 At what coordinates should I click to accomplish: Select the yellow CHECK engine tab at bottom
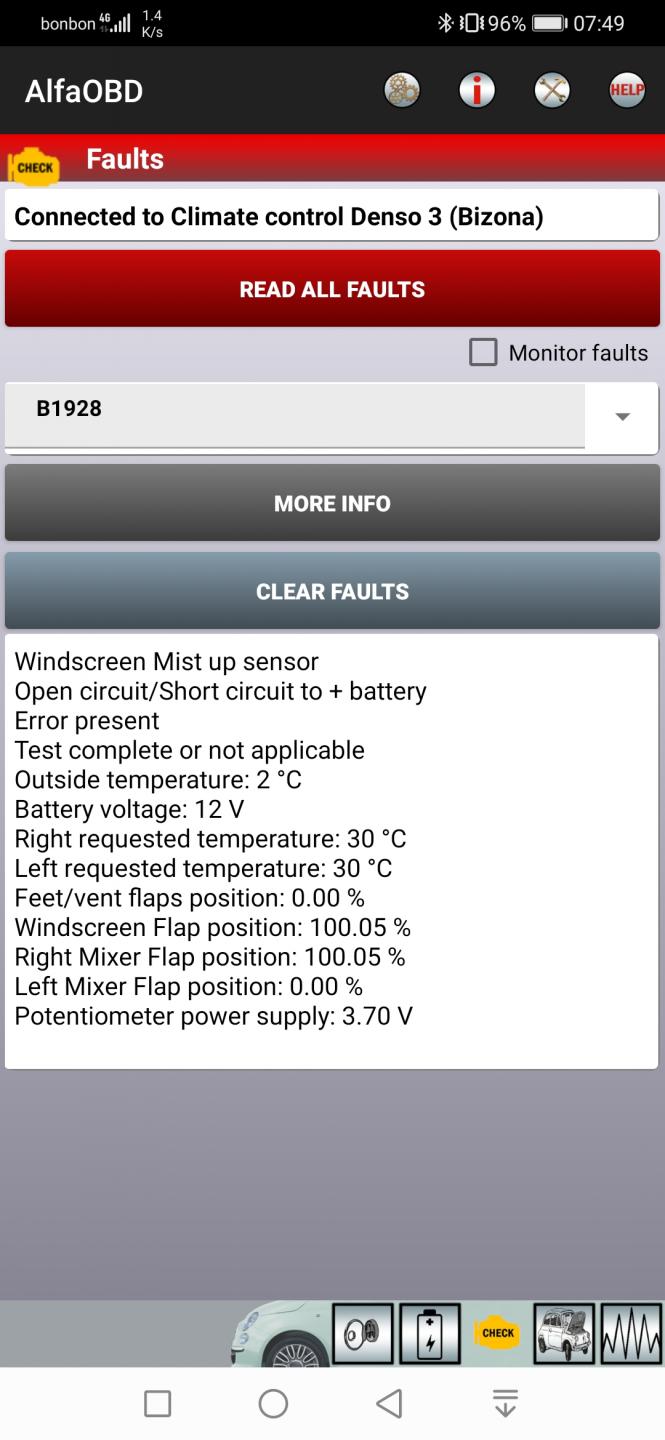coord(497,1333)
